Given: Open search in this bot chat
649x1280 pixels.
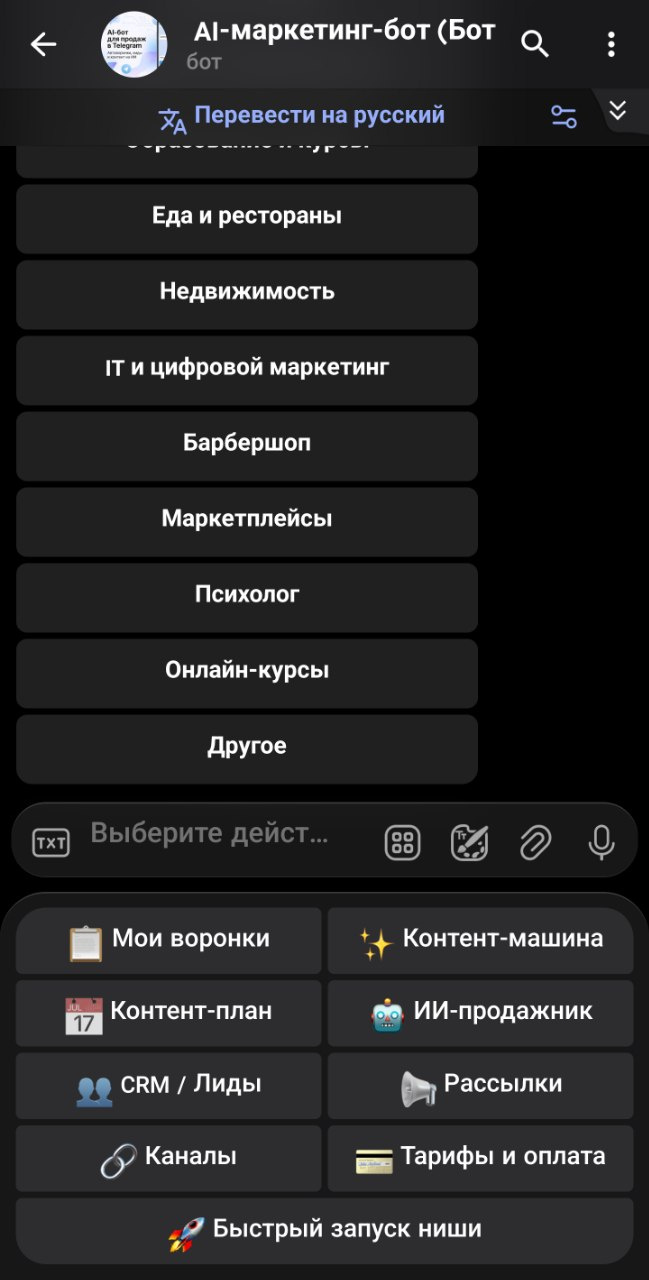Looking at the screenshot, I should (x=535, y=45).
